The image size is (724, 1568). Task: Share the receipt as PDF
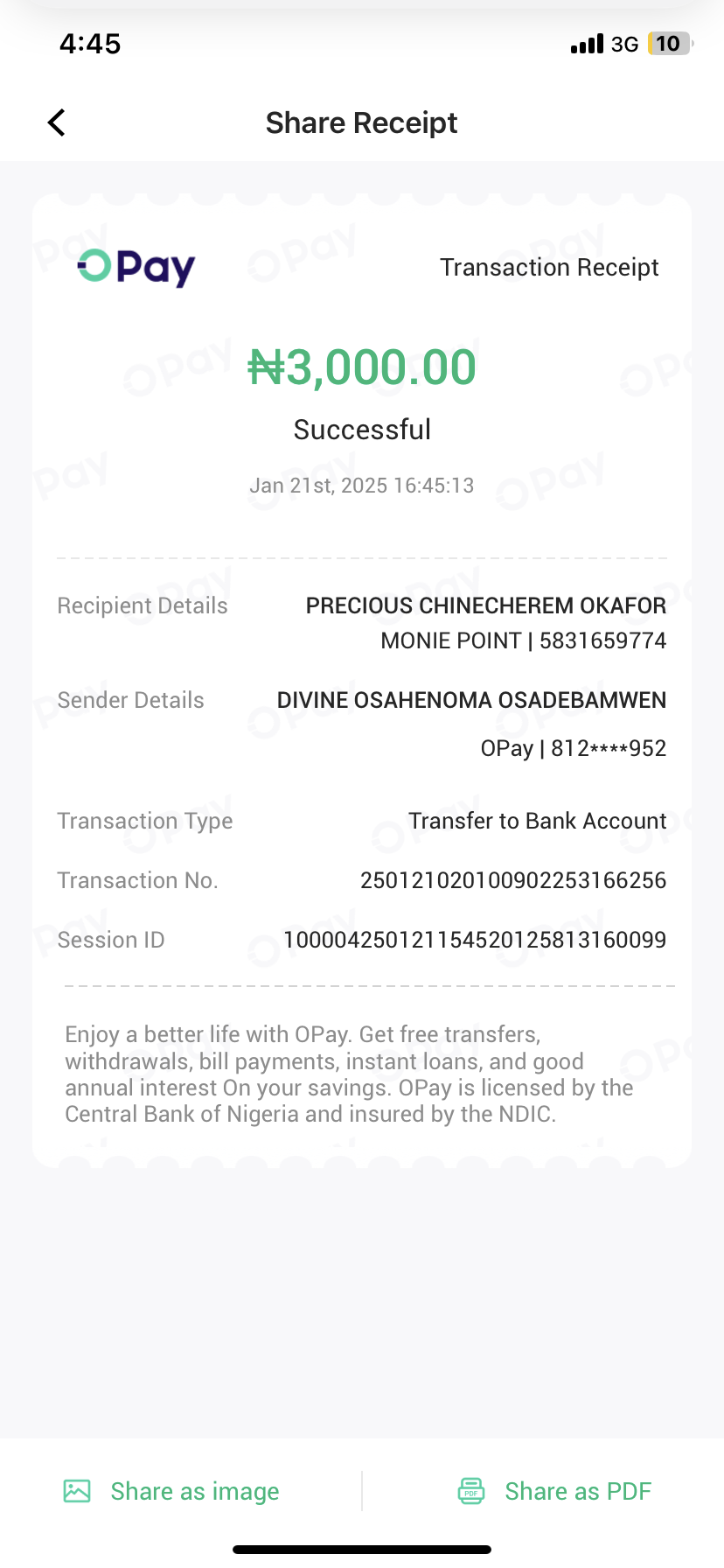click(555, 1491)
